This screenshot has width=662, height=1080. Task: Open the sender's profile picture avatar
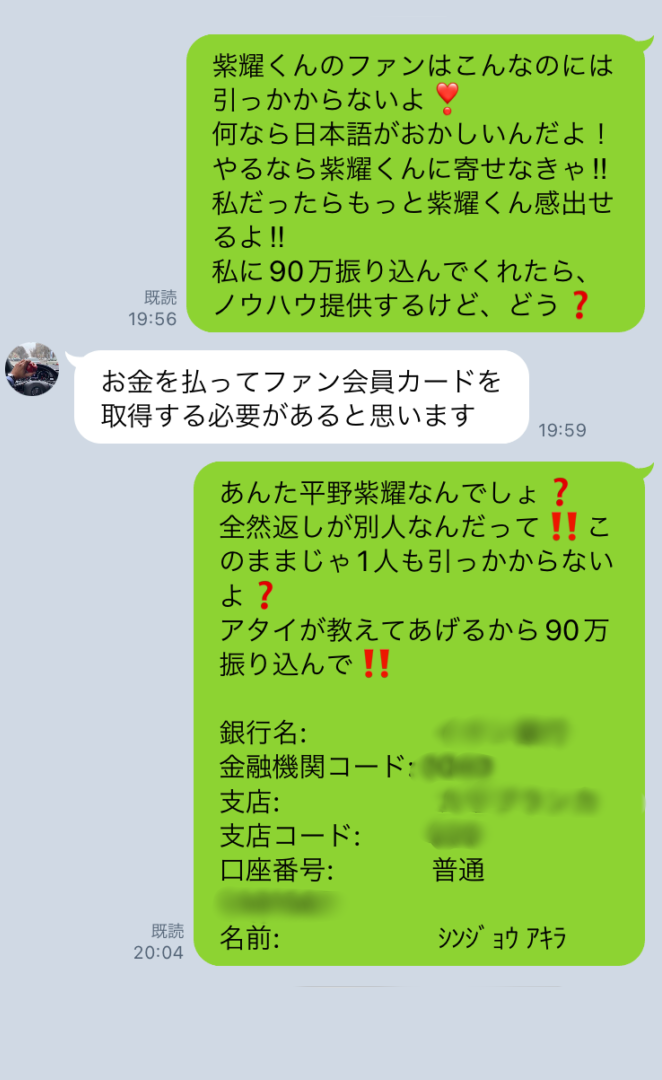(33, 369)
